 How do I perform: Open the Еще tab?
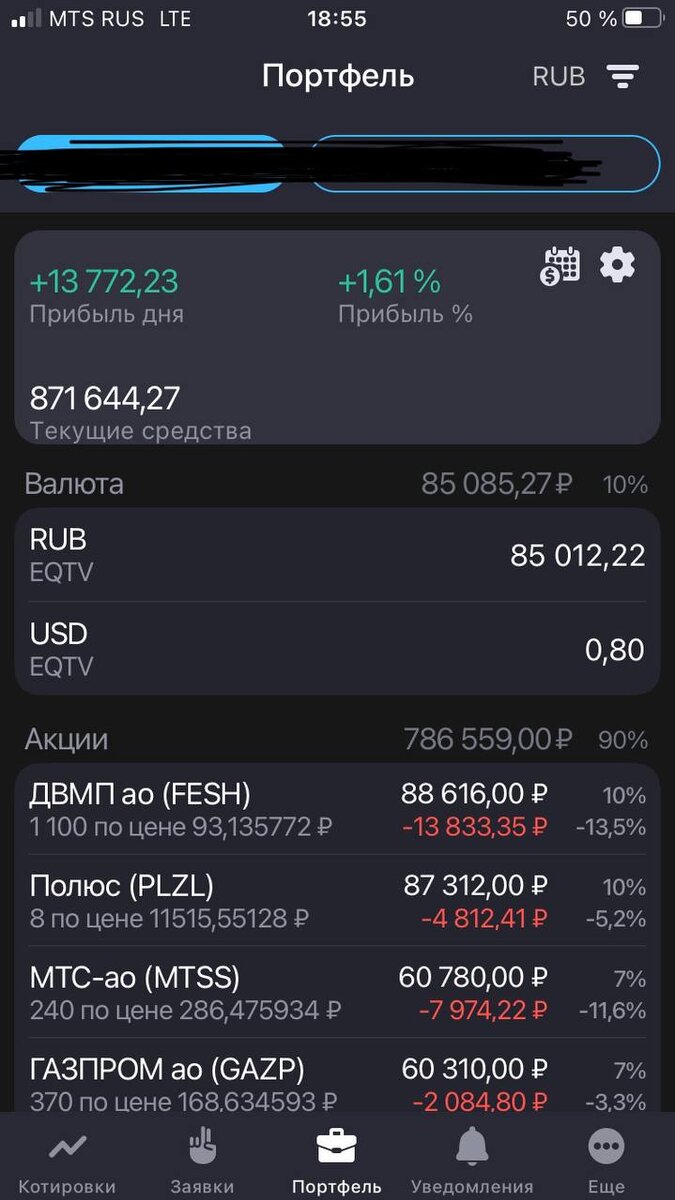click(x=606, y=1162)
